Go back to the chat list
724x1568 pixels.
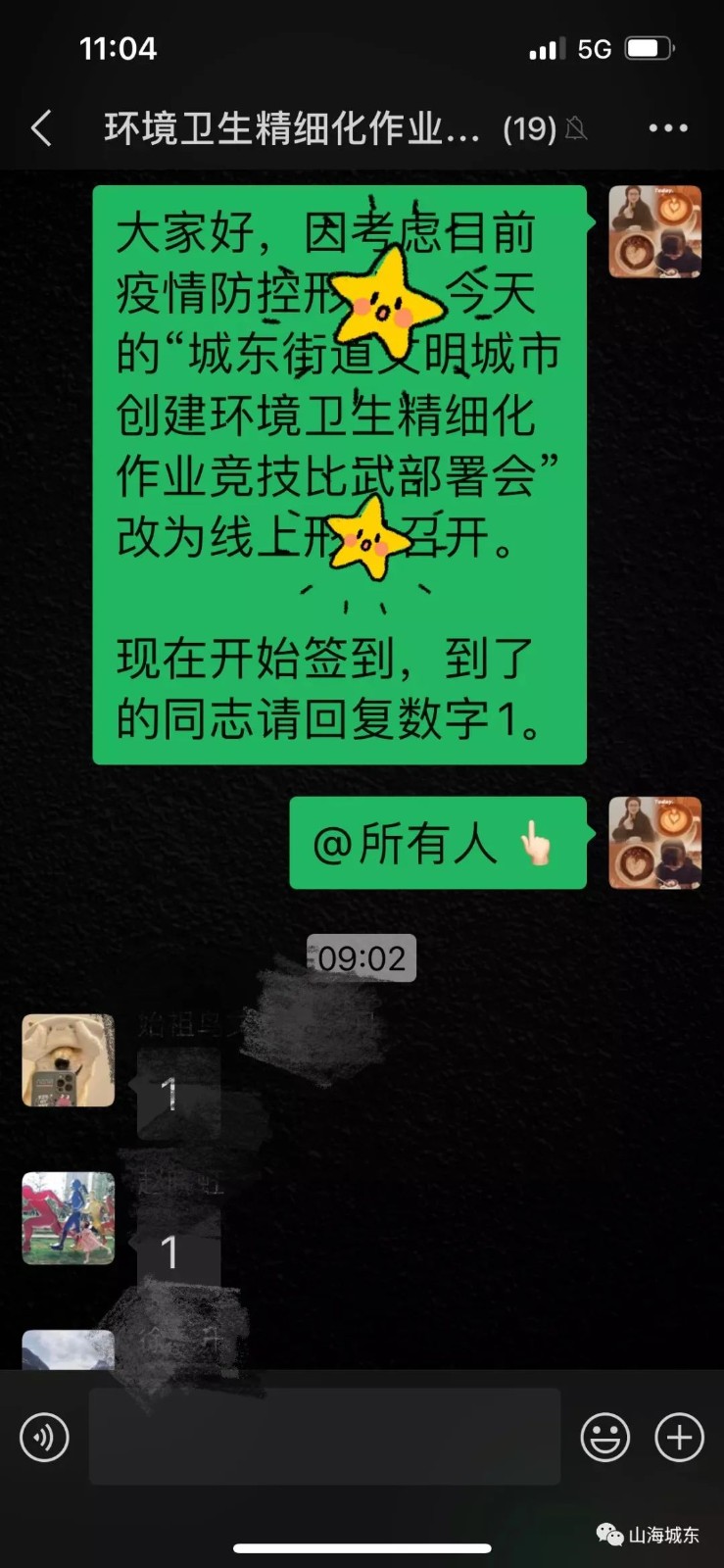point(41,128)
